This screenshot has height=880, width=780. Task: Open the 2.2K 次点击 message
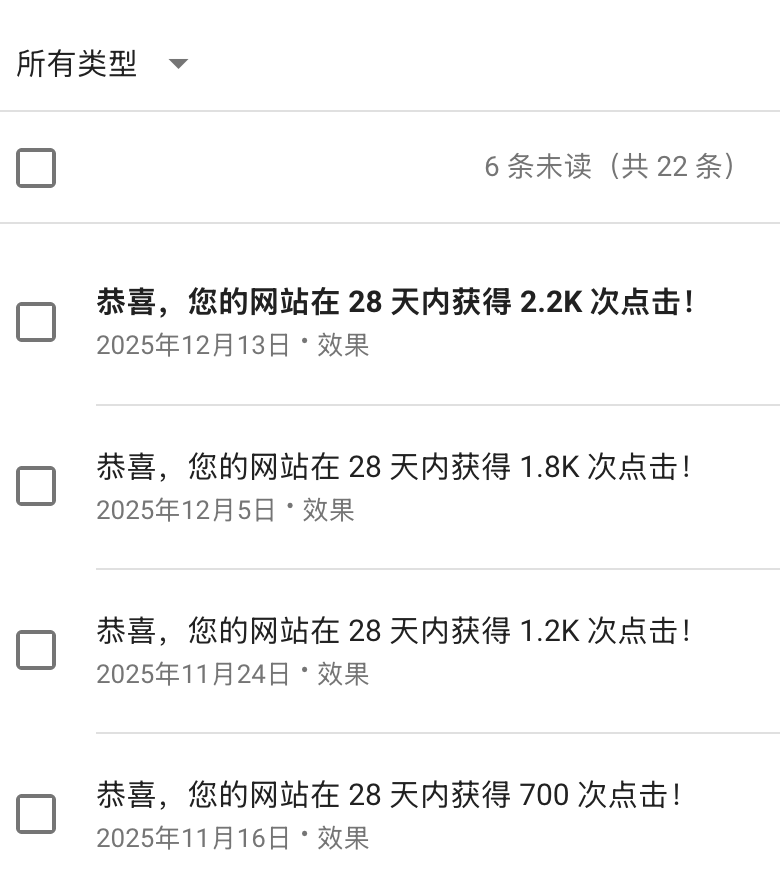click(x=395, y=302)
